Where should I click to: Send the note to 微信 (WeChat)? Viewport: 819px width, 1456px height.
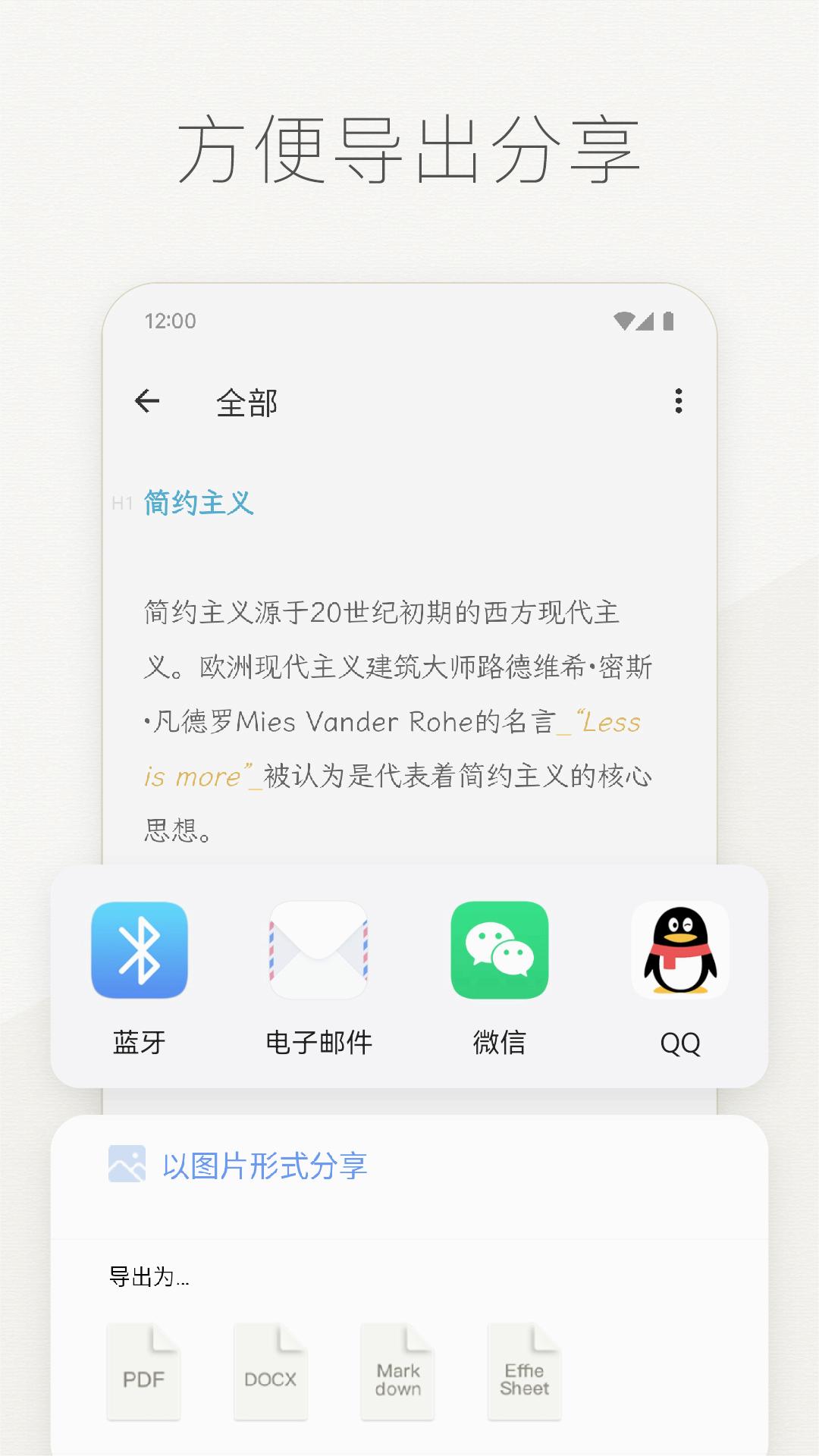[x=499, y=950]
